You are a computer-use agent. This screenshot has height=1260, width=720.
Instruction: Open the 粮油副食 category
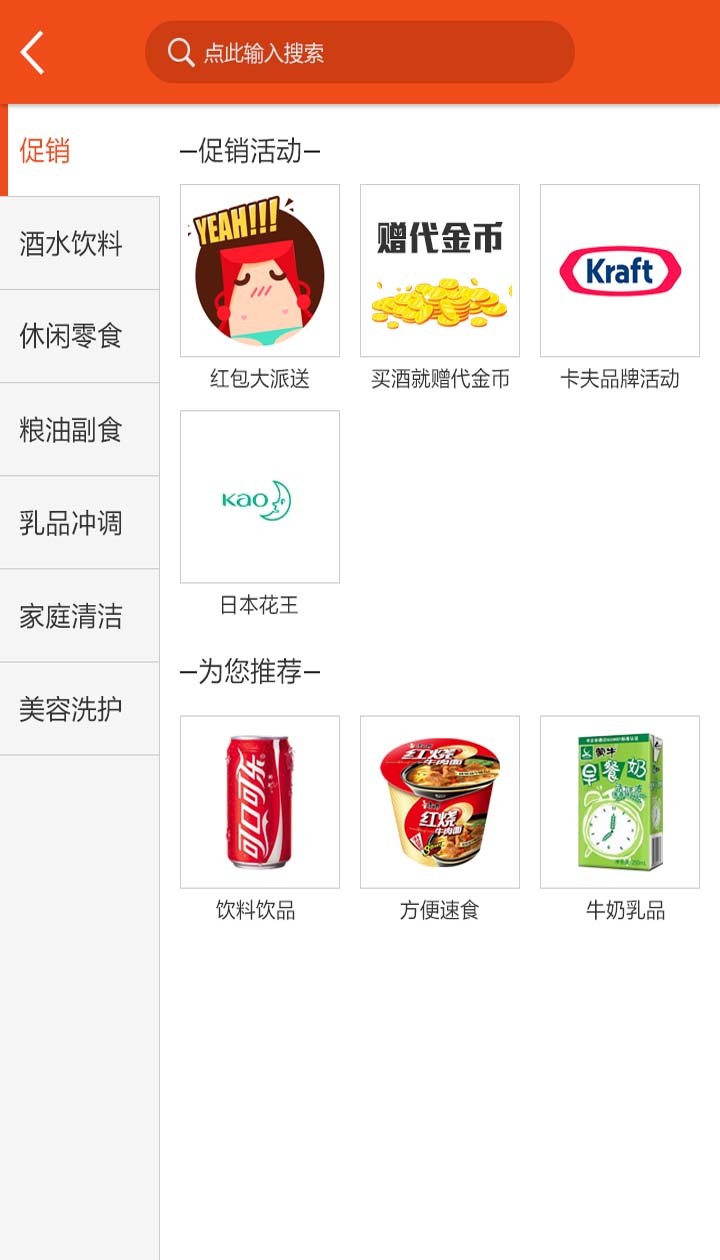[70, 429]
